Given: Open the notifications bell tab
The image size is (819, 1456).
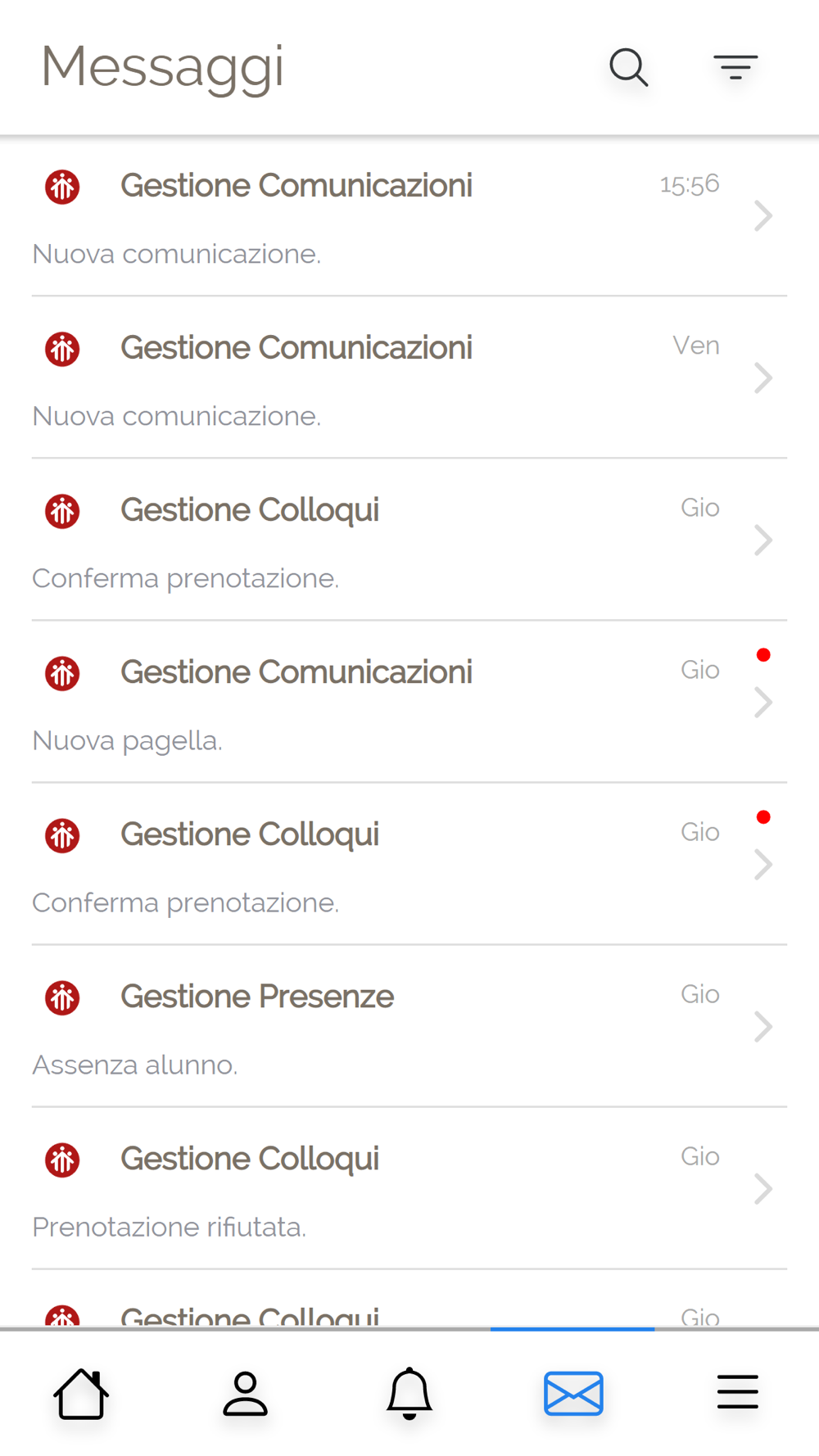Looking at the screenshot, I should pos(409,1393).
